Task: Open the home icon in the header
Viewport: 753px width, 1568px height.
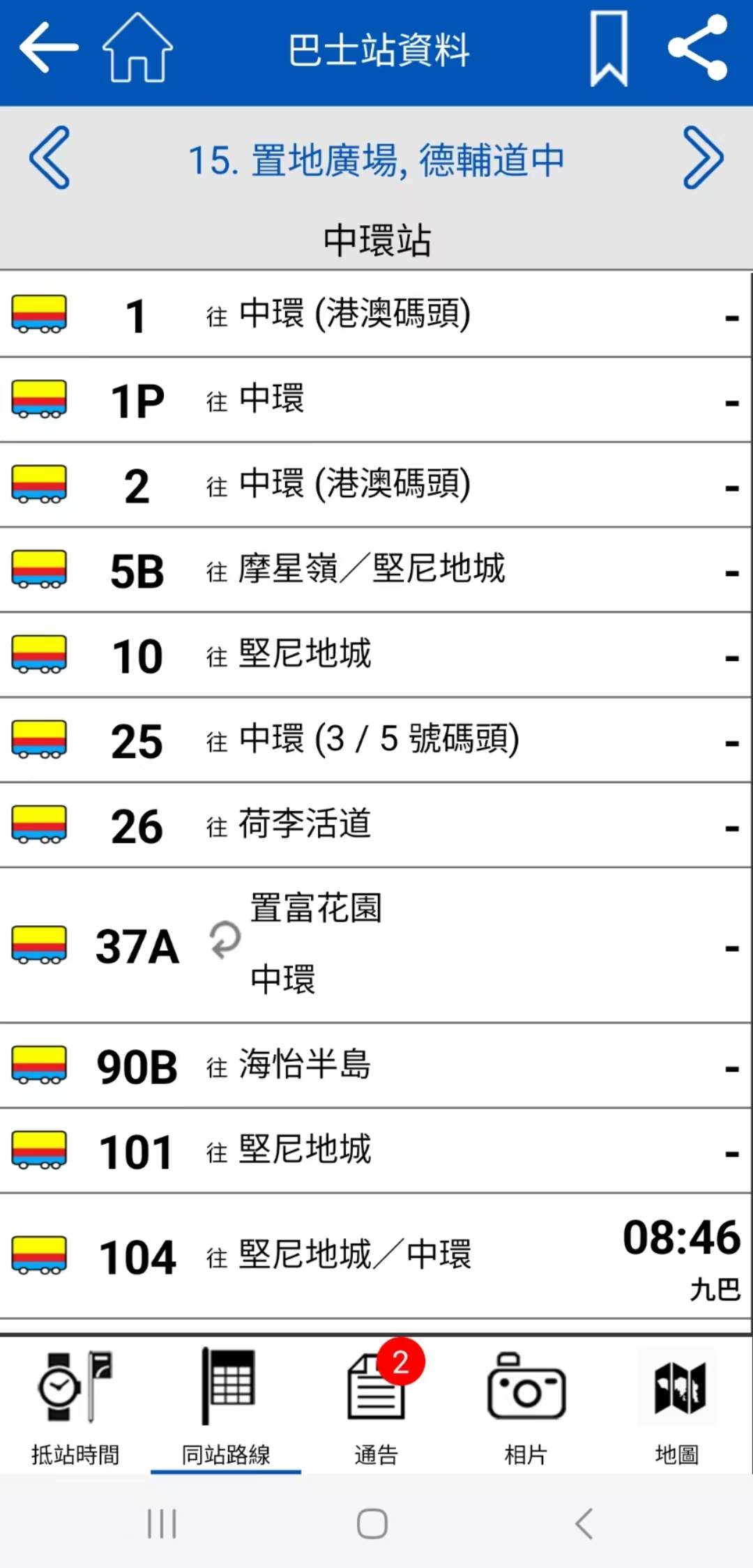Action: (x=137, y=47)
